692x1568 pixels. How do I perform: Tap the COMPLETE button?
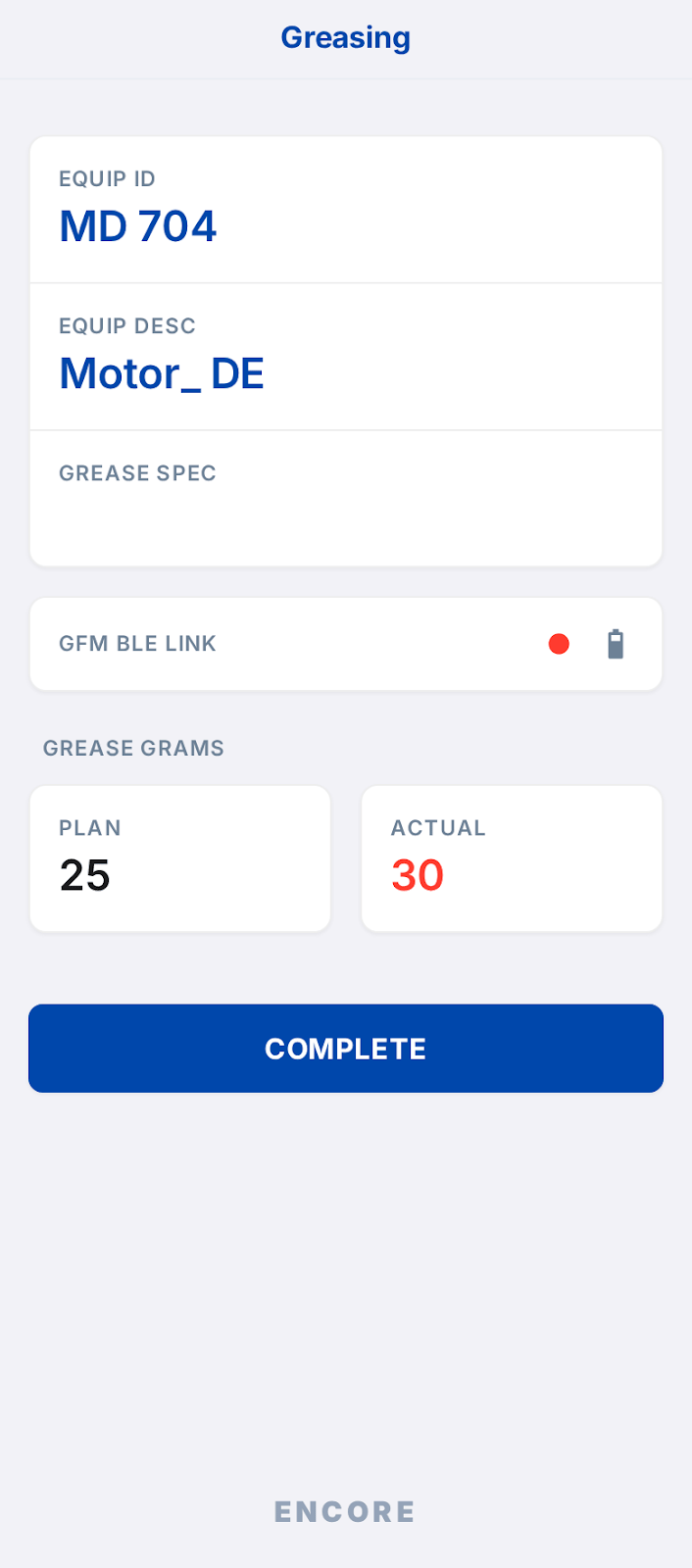(x=346, y=1048)
